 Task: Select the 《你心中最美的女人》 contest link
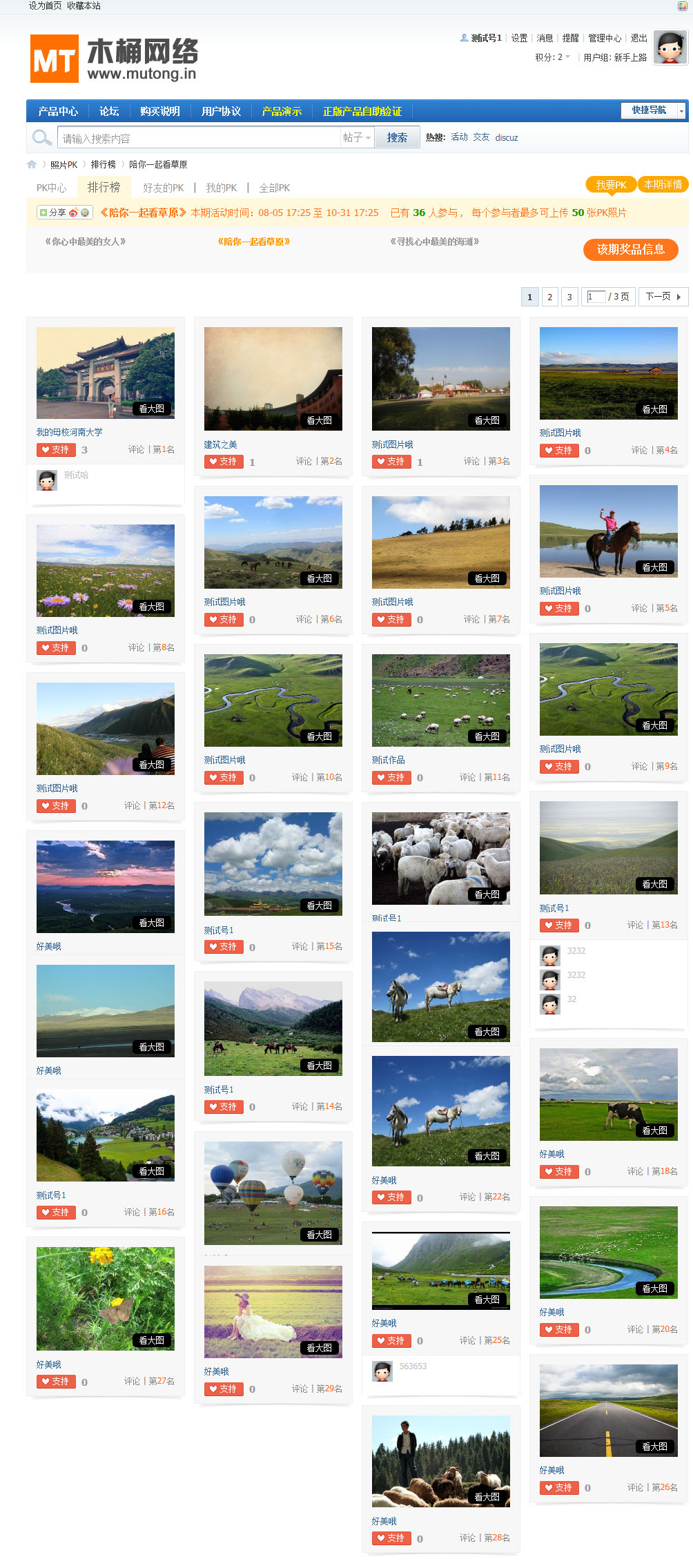(x=86, y=242)
